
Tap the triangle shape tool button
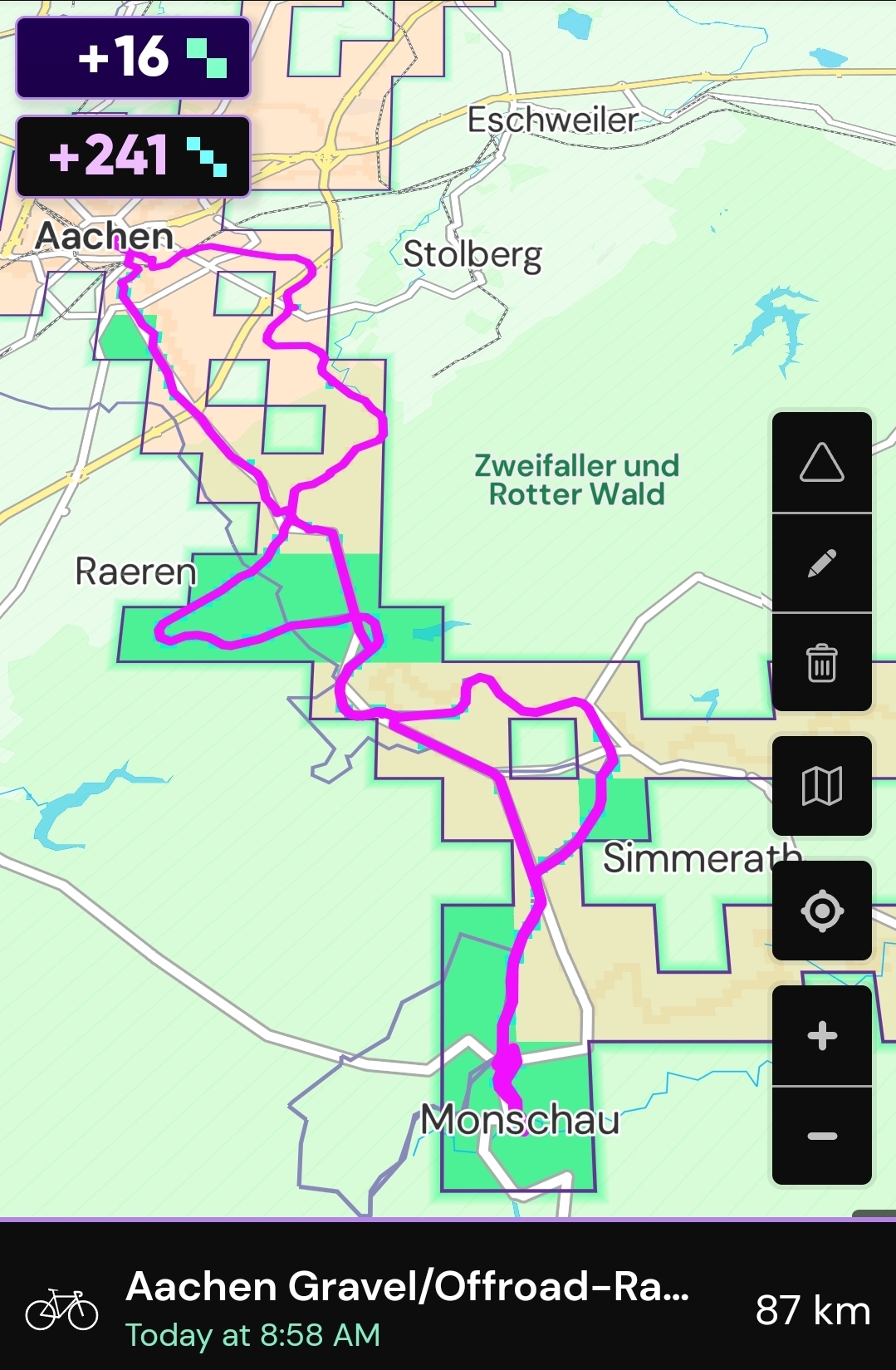(x=821, y=462)
